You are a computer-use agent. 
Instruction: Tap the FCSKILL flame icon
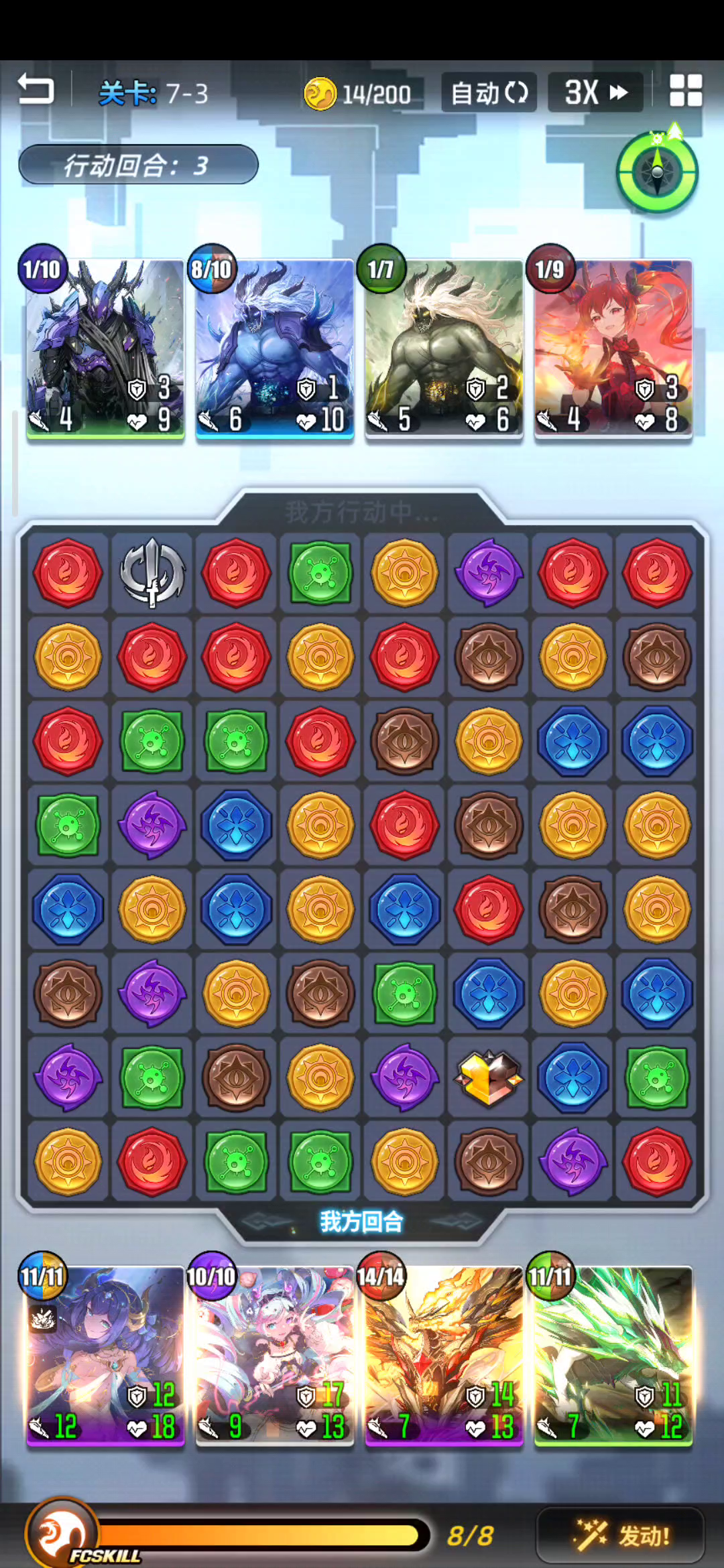click(62, 1532)
